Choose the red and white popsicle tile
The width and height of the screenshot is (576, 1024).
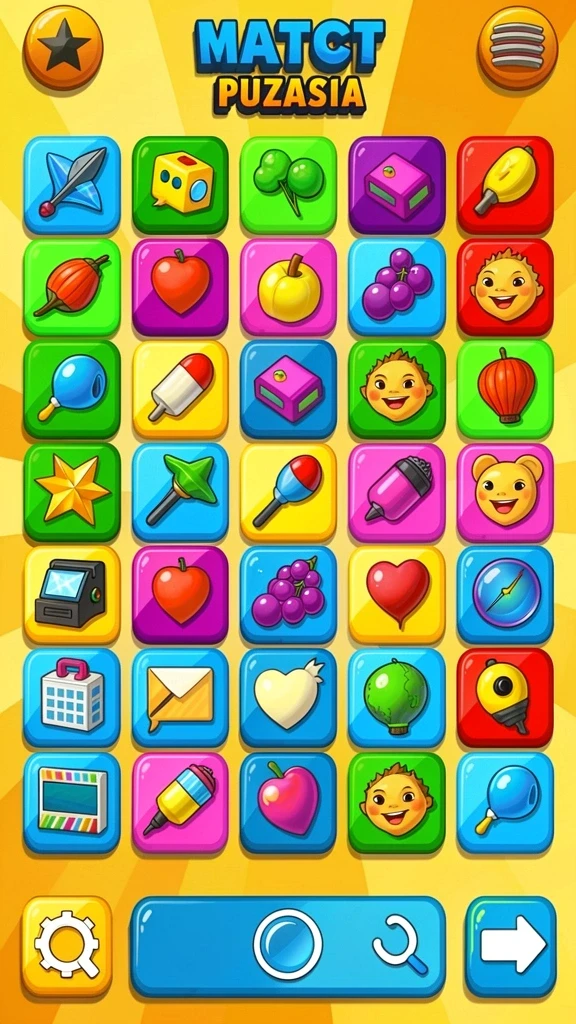[180, 390]
